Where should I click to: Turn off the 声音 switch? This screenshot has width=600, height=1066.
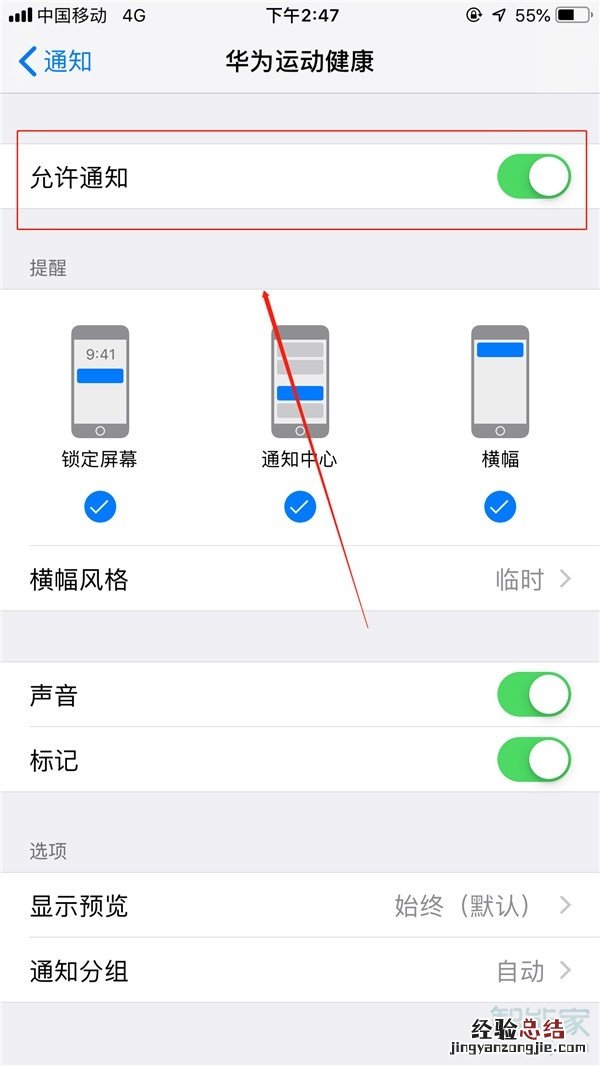[x=533, y=695]
